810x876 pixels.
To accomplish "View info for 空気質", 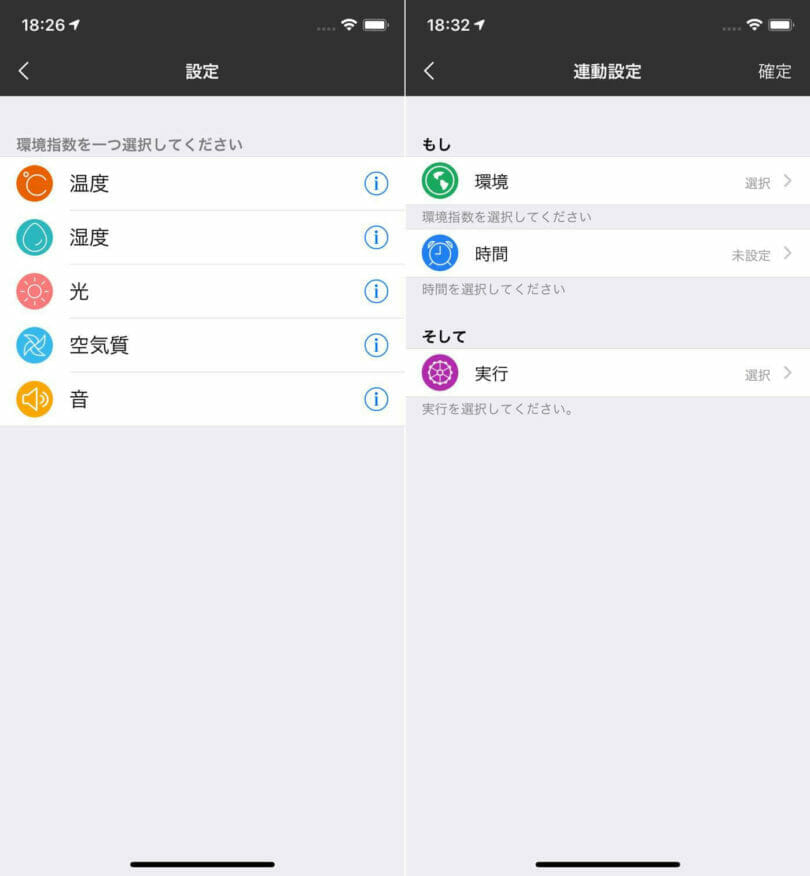I will point(375,346).
